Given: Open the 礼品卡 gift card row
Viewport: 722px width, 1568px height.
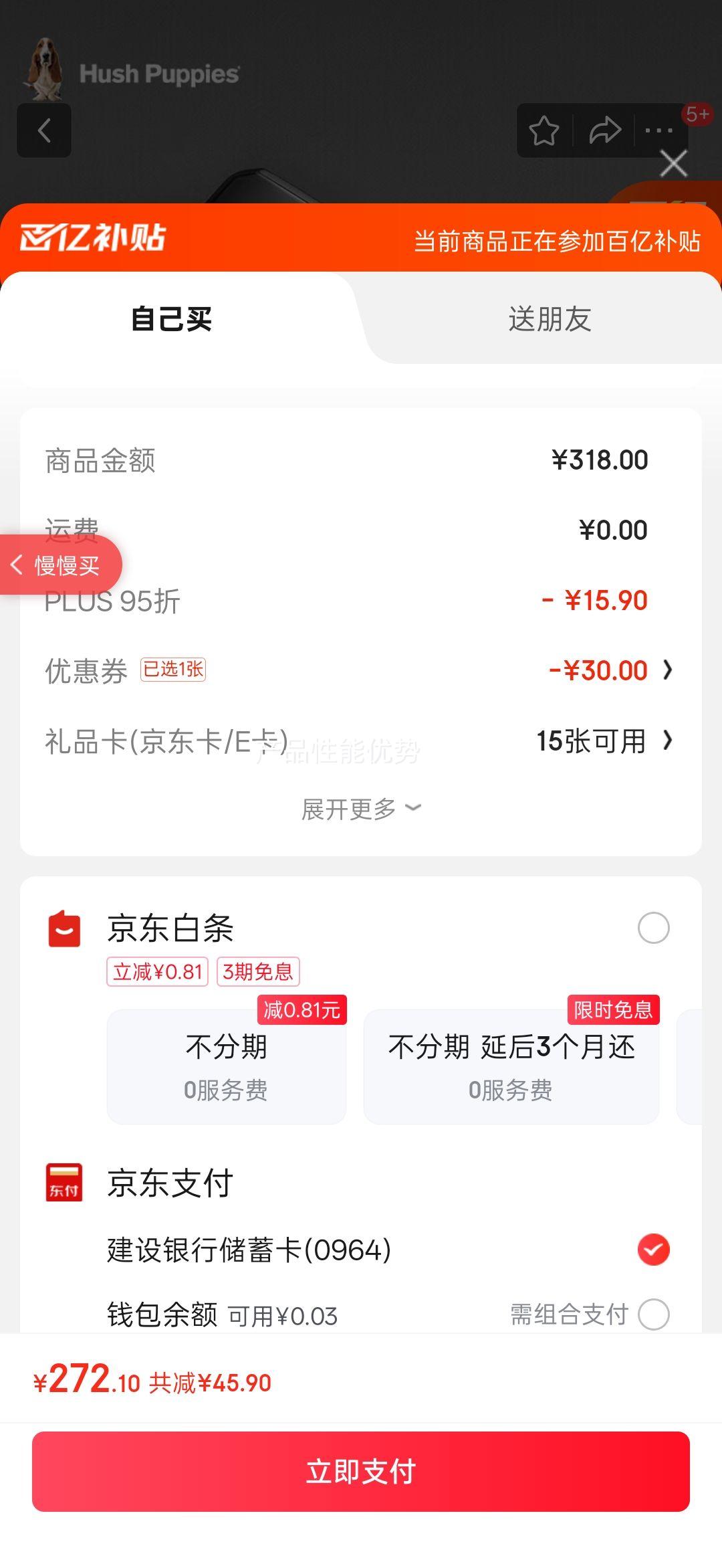Looking at the screenshot, I should [360, 741].
